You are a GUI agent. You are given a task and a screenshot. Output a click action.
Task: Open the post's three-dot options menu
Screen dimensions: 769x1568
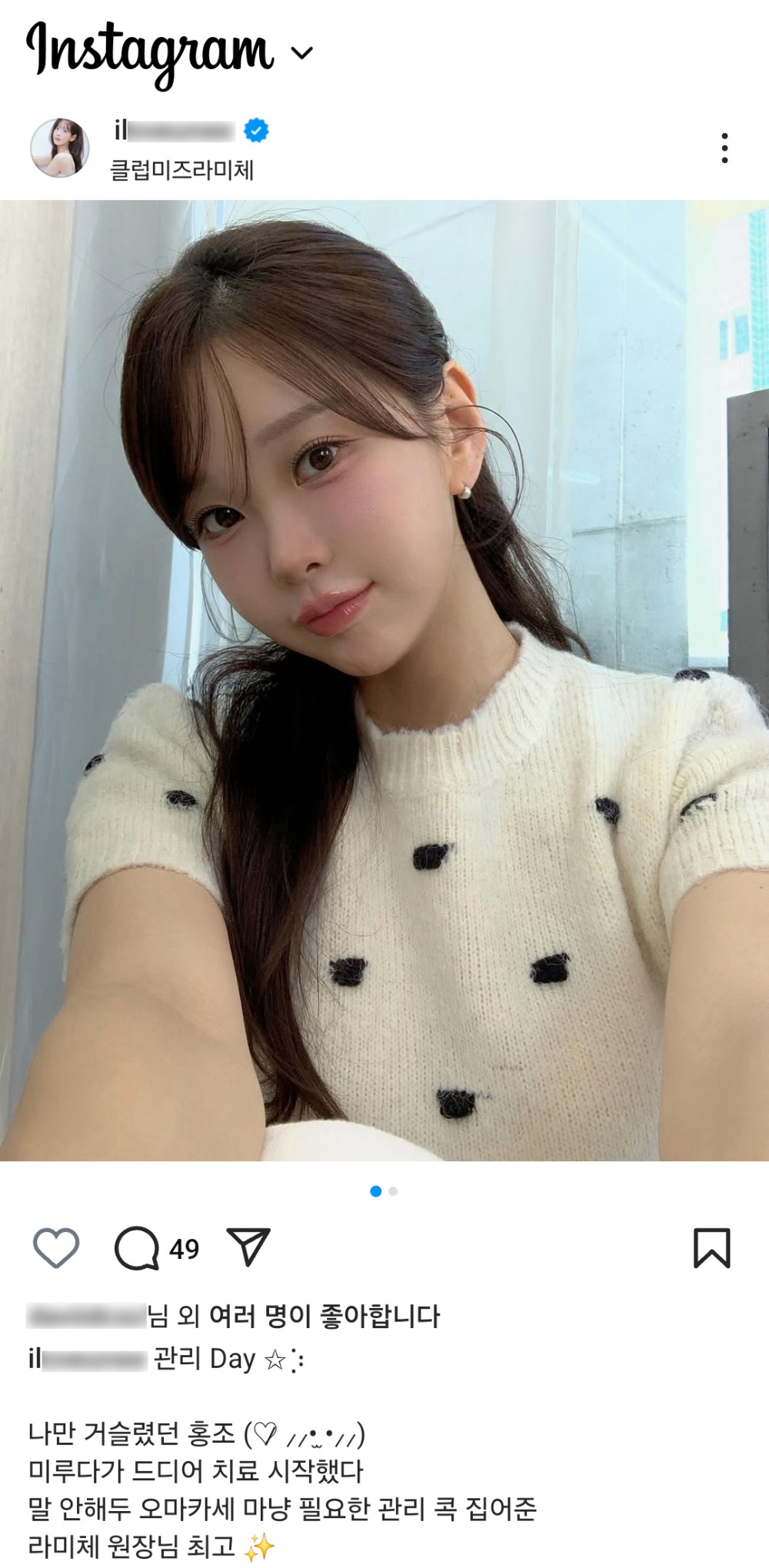tap(724, 148)
